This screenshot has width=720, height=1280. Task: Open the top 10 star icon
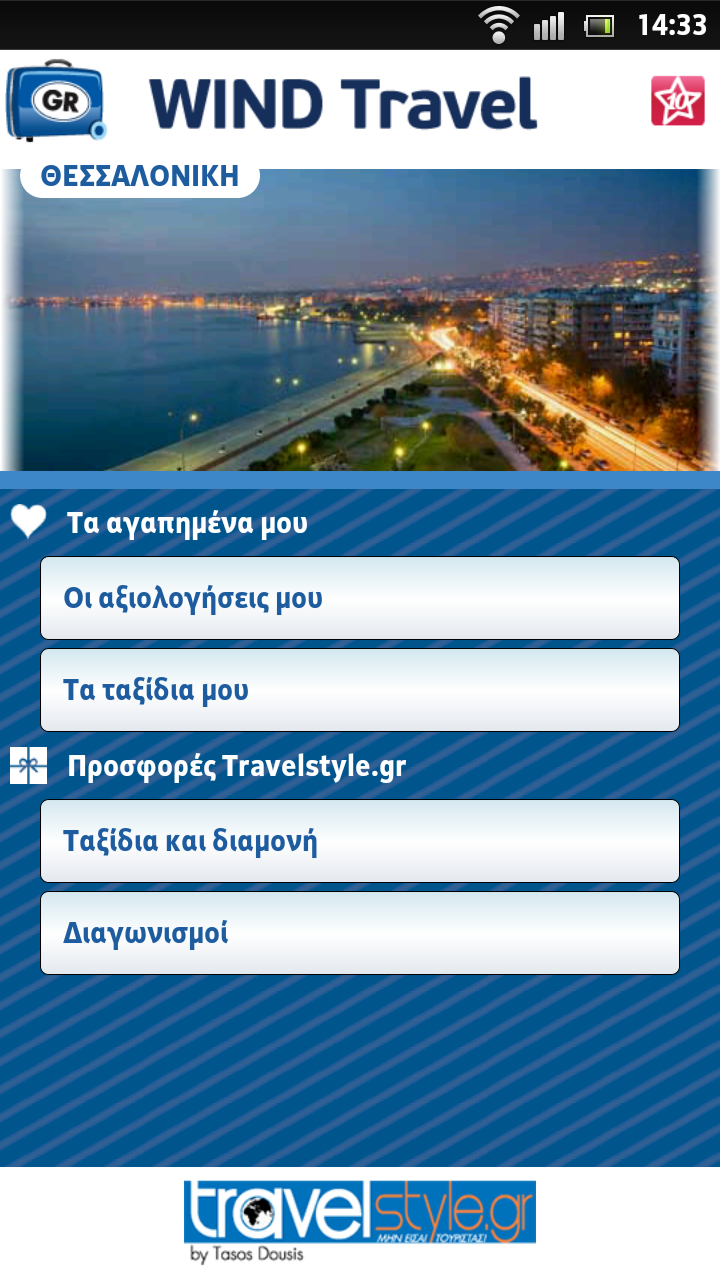pyautogui.click(x=678, y=101)
